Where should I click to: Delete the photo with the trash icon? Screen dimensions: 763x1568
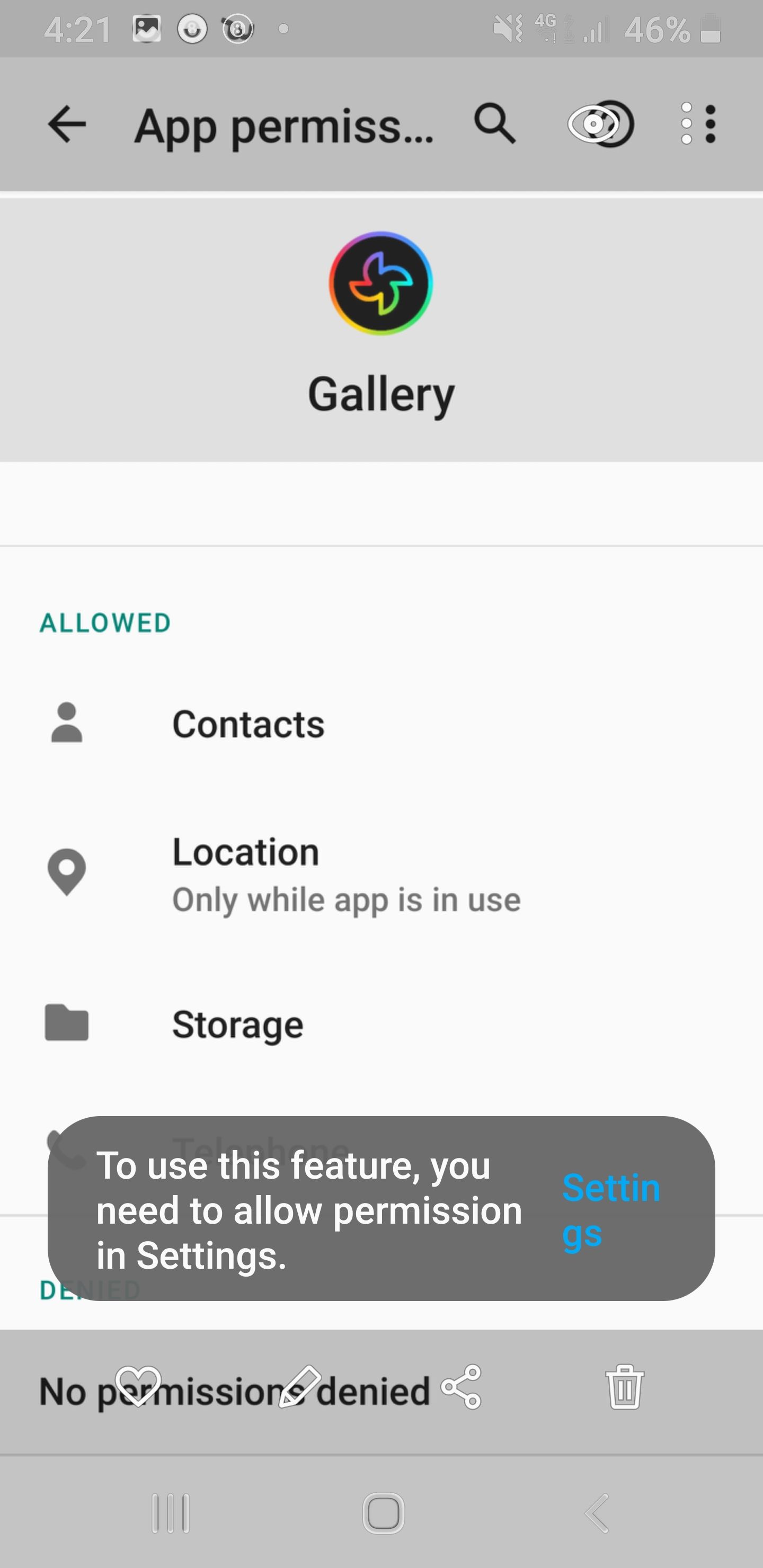(x=625, y=1387)
